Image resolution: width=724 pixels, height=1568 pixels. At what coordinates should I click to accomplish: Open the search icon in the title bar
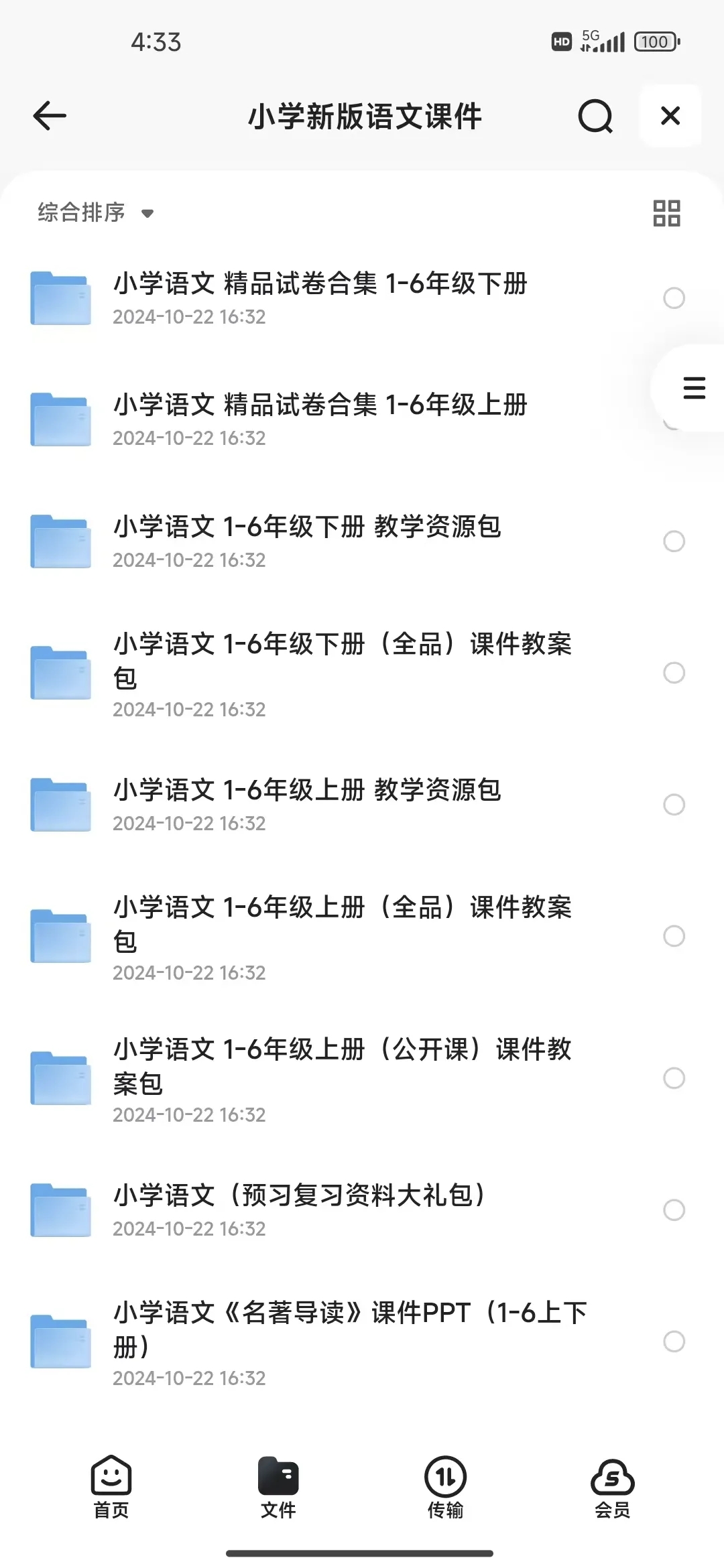click(595, 116)
